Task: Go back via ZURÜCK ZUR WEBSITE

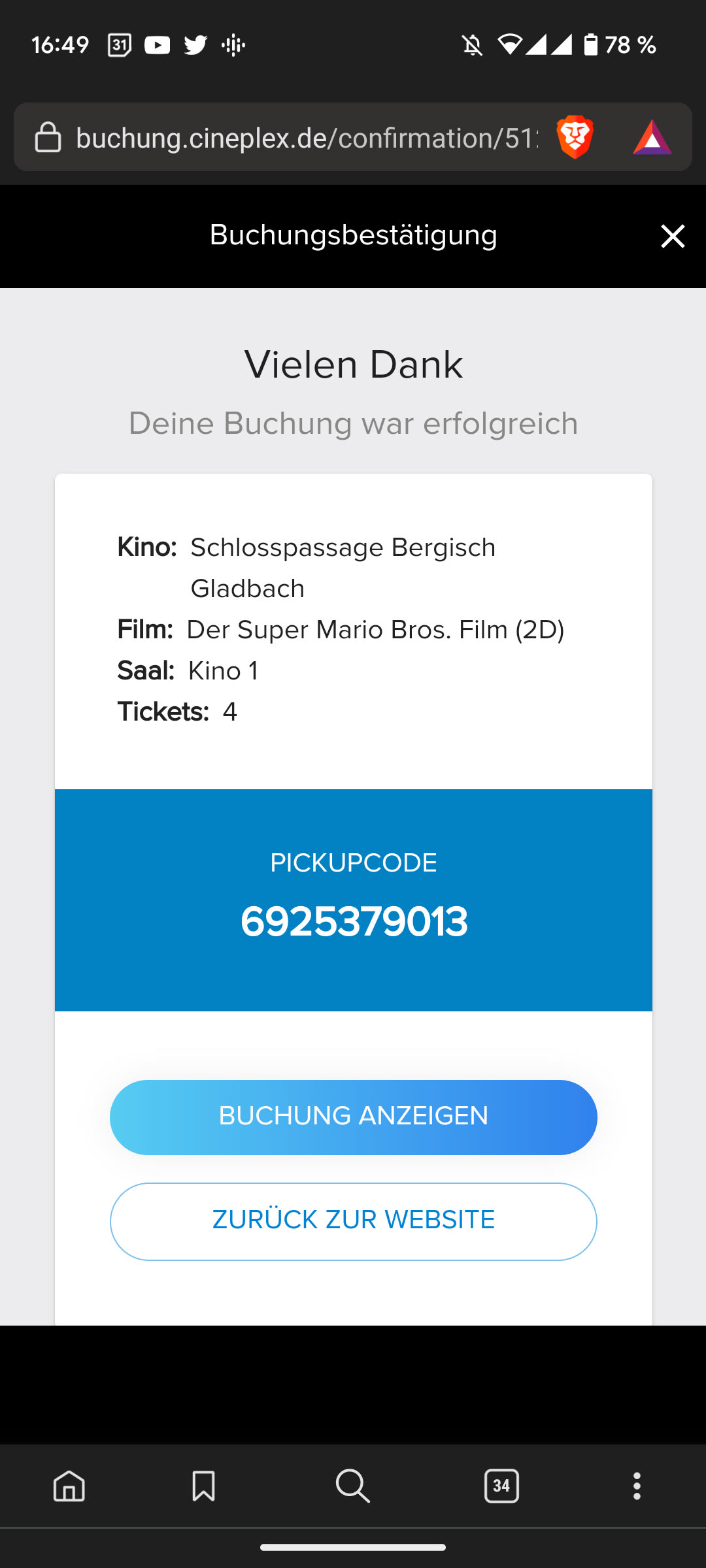Action: pyautogui.click(x=353, y=1220)
